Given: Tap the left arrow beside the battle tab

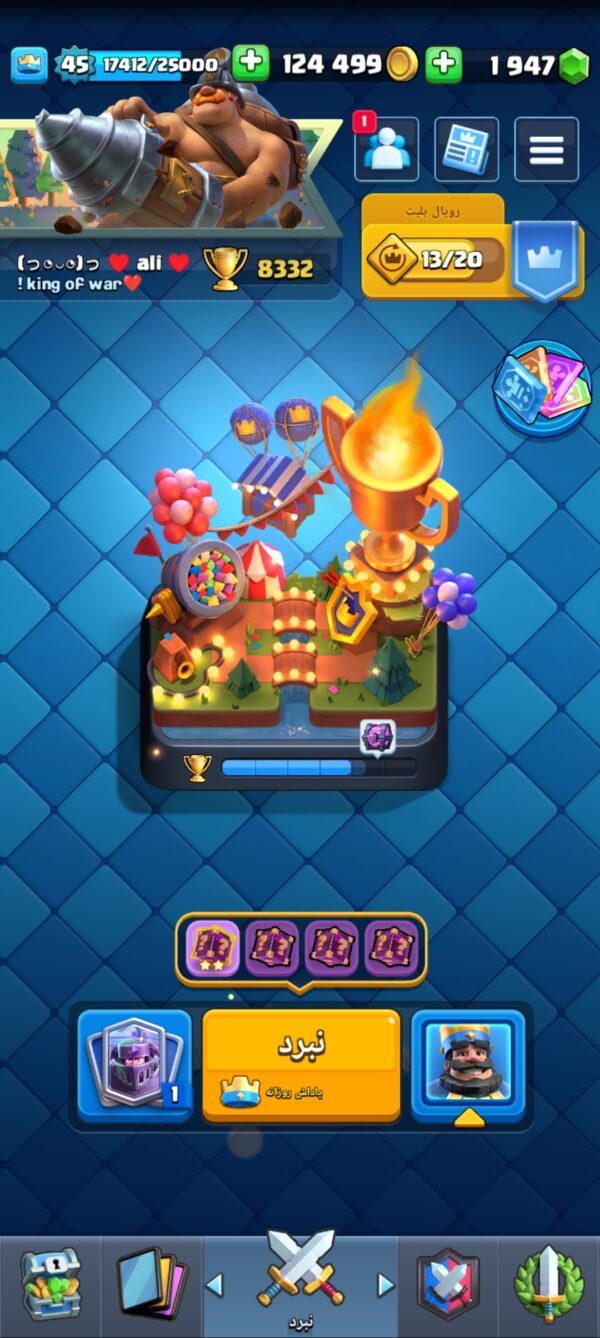Looking at the screenshot, I should (x=214, y=1284).
